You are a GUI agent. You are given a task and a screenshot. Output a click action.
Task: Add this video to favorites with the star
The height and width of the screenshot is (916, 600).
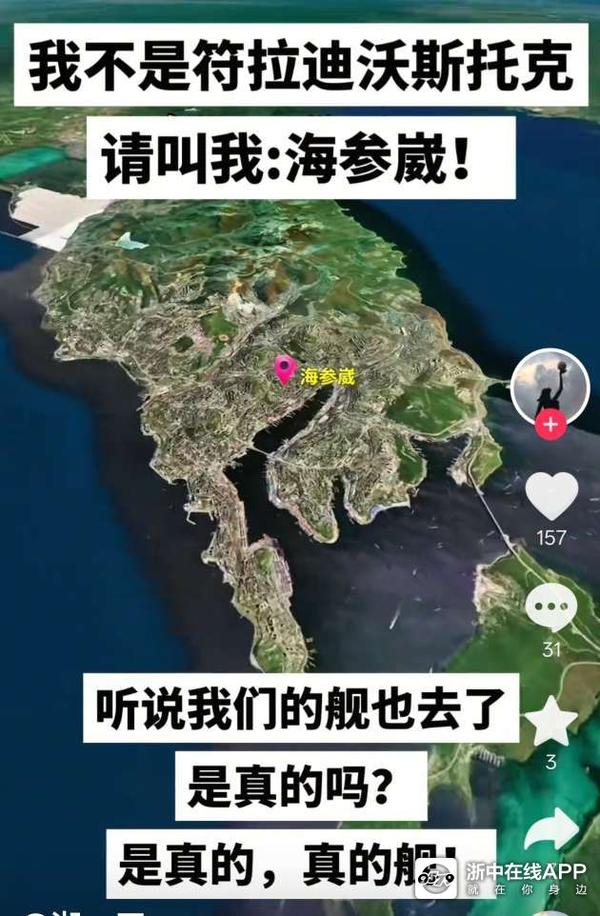551,721
